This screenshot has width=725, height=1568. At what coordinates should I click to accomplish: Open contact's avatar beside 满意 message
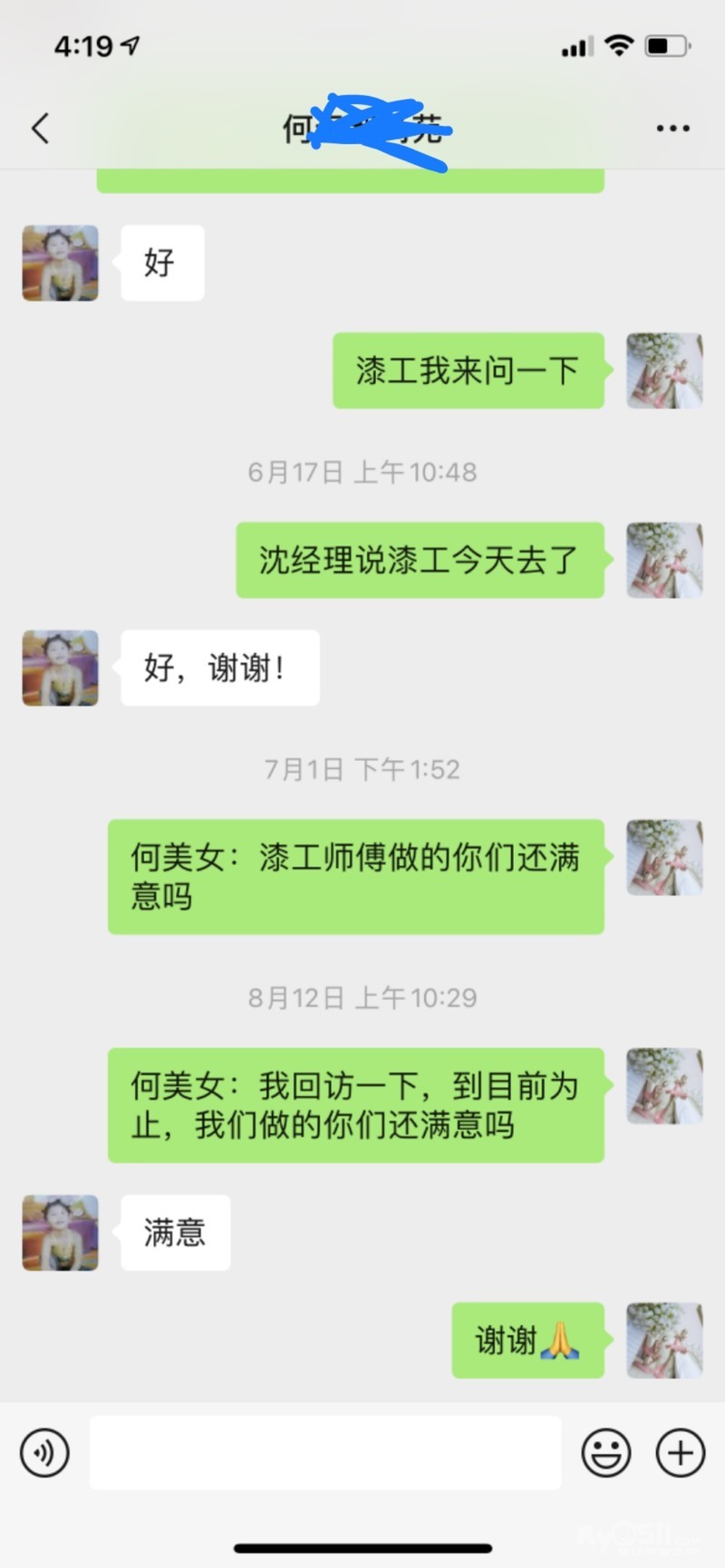point(60,1233)
